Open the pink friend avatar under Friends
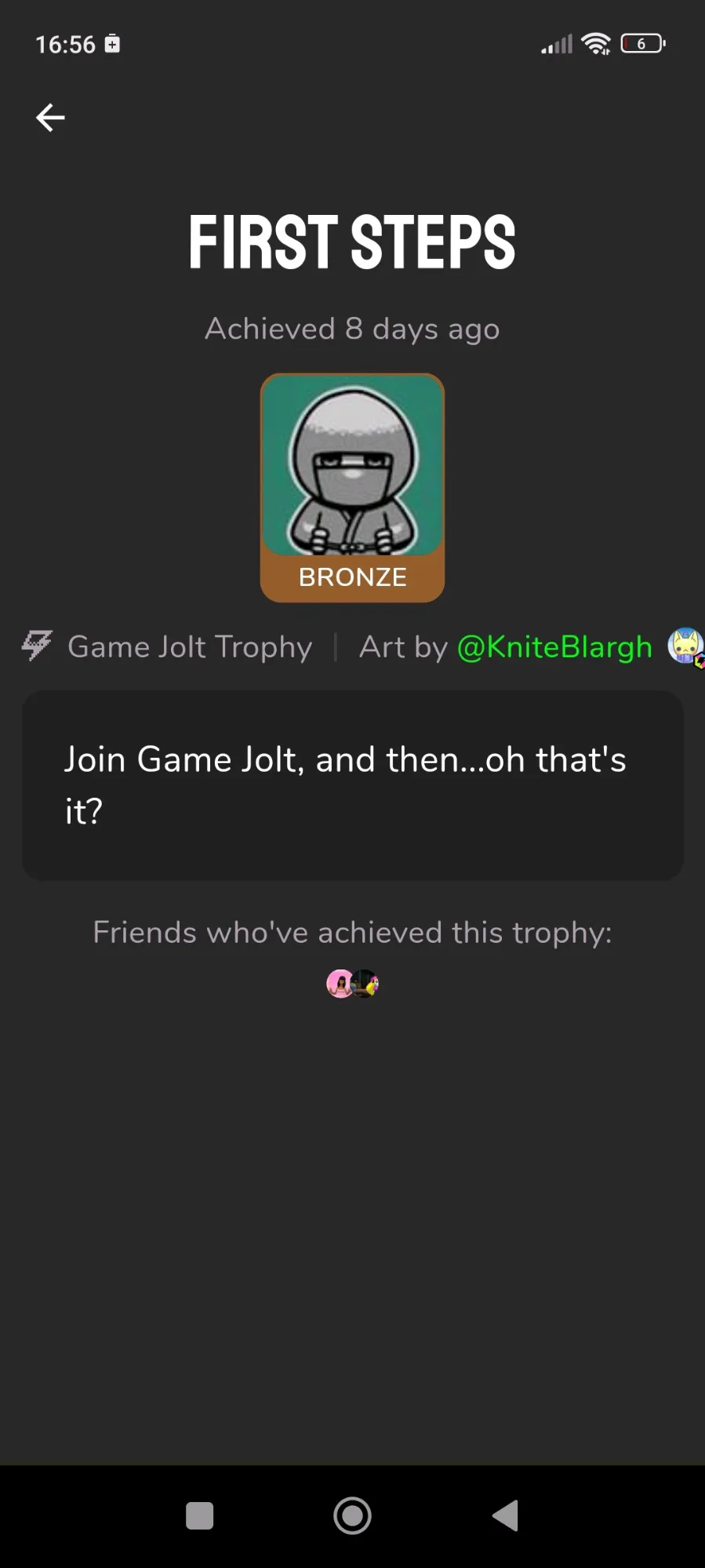The image size is (705, 1568). (339, 983)
